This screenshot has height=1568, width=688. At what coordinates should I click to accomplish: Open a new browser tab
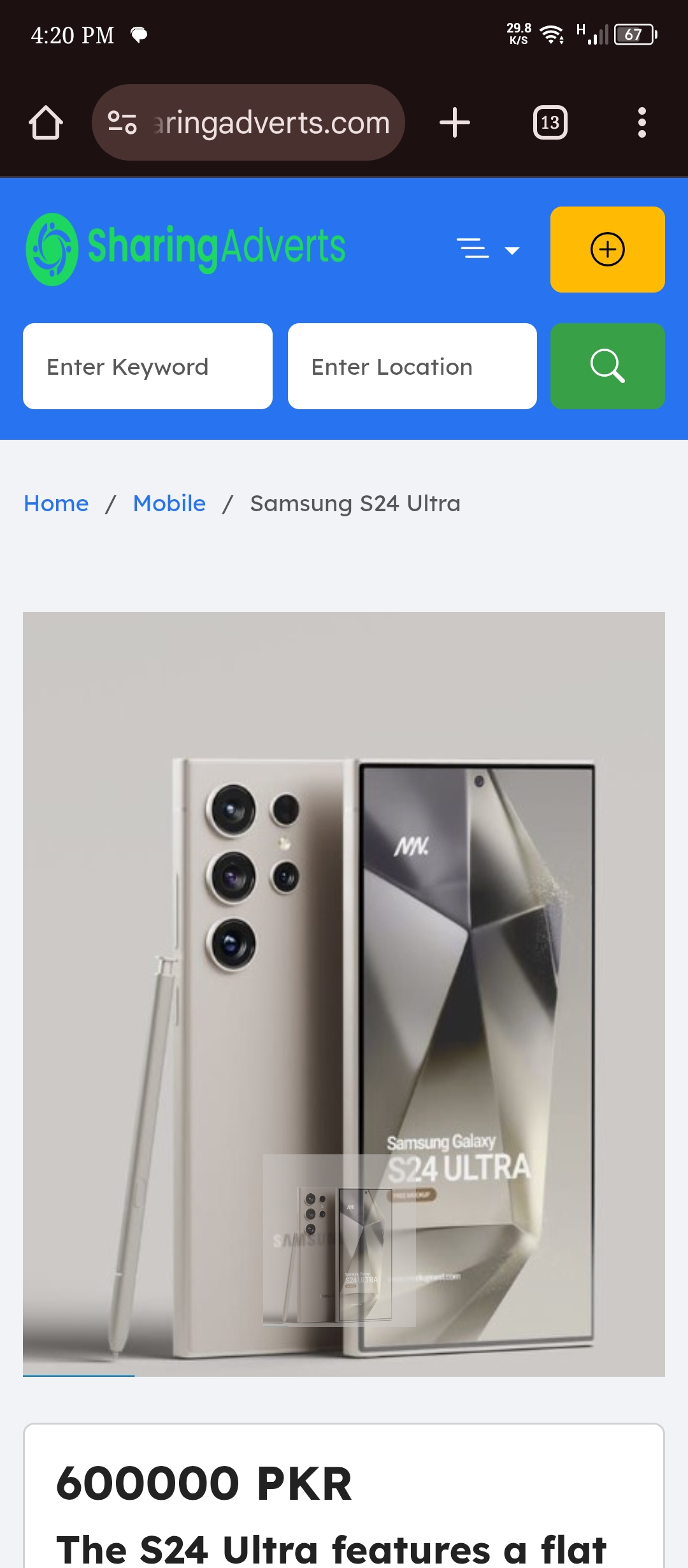pos(455,122)
